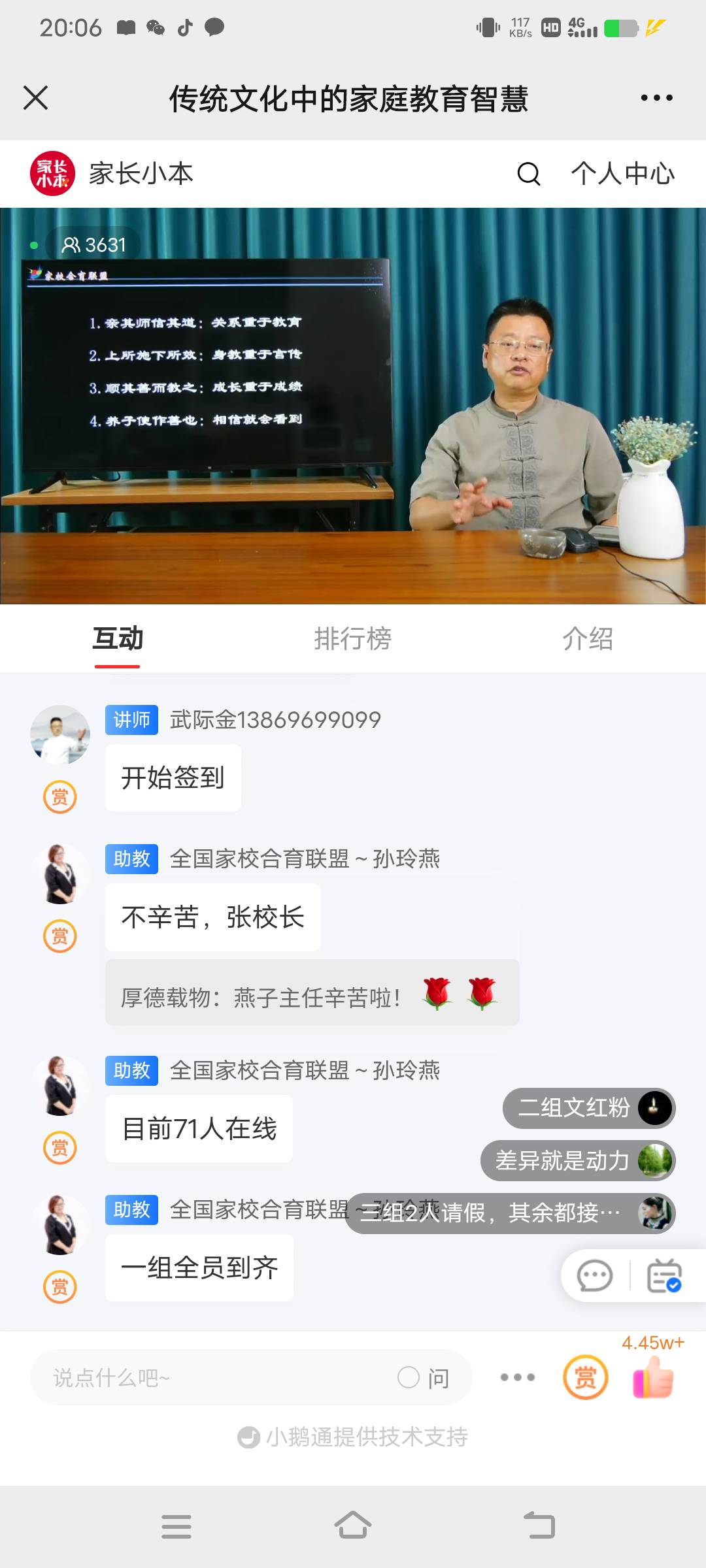Image resolution: width=706 pixels, height=1568 pixels.
Task: Open the chat bubble icon above the input field
Action: coord(594,1275)
